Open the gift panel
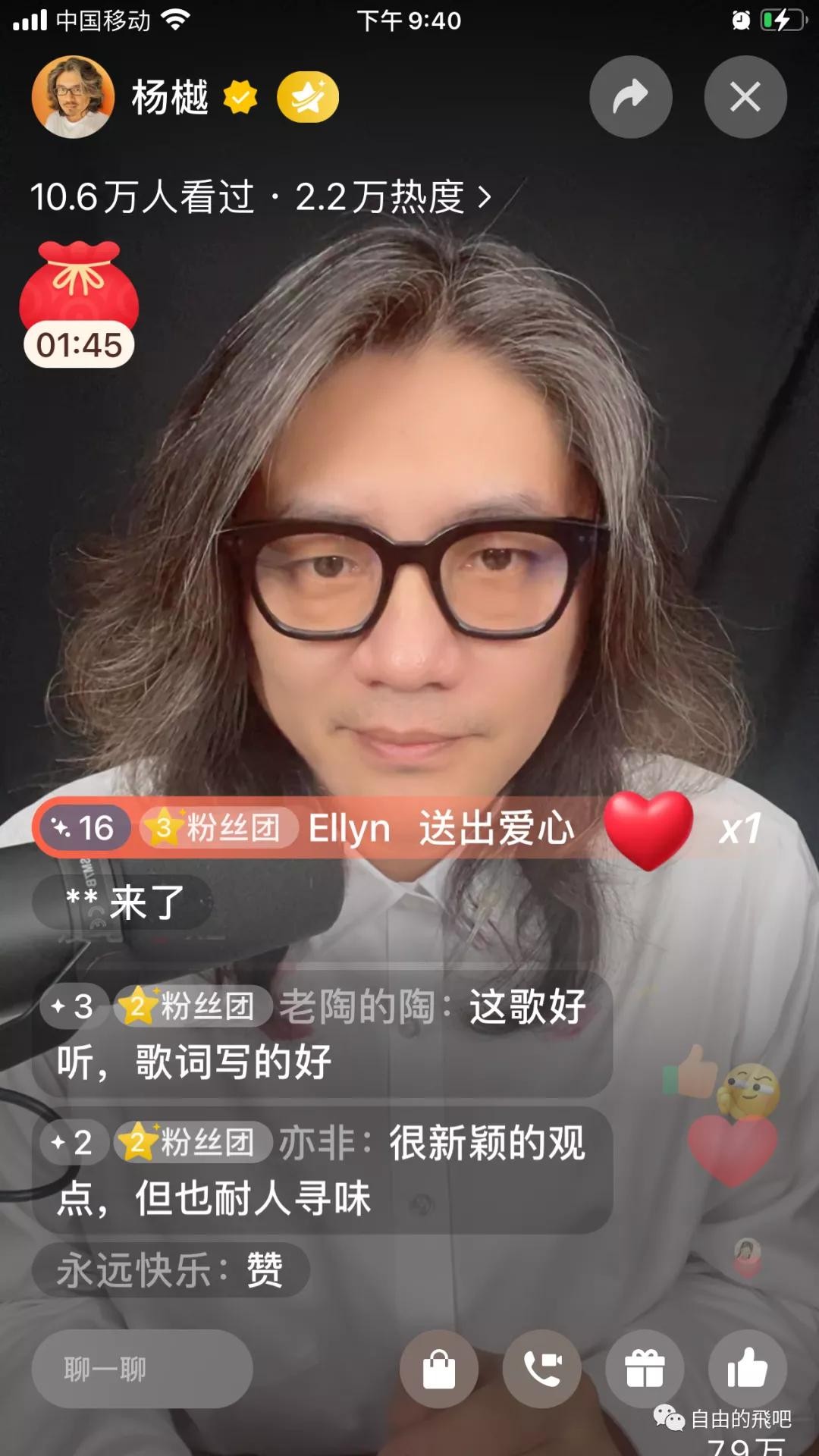 coord(645,1369)
